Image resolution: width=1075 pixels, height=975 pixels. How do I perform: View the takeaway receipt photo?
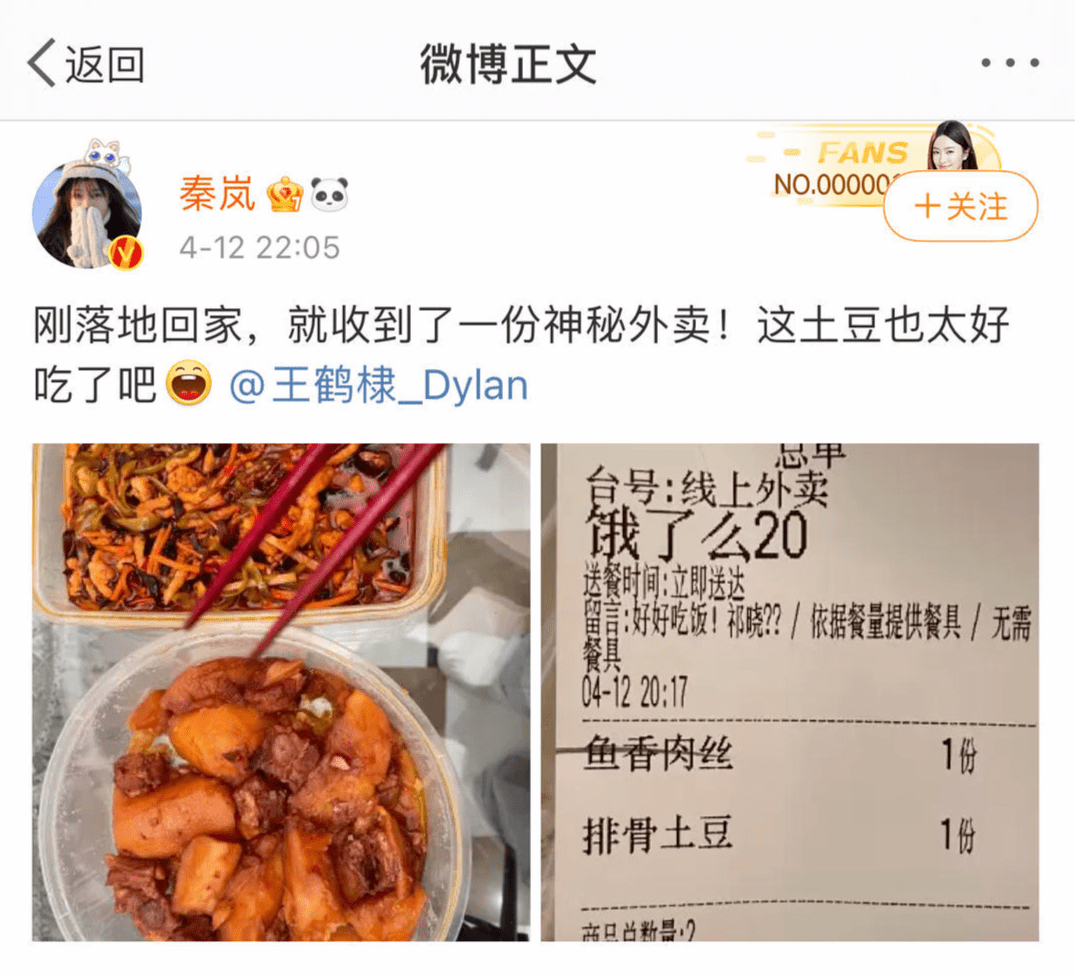click(789, 692)
